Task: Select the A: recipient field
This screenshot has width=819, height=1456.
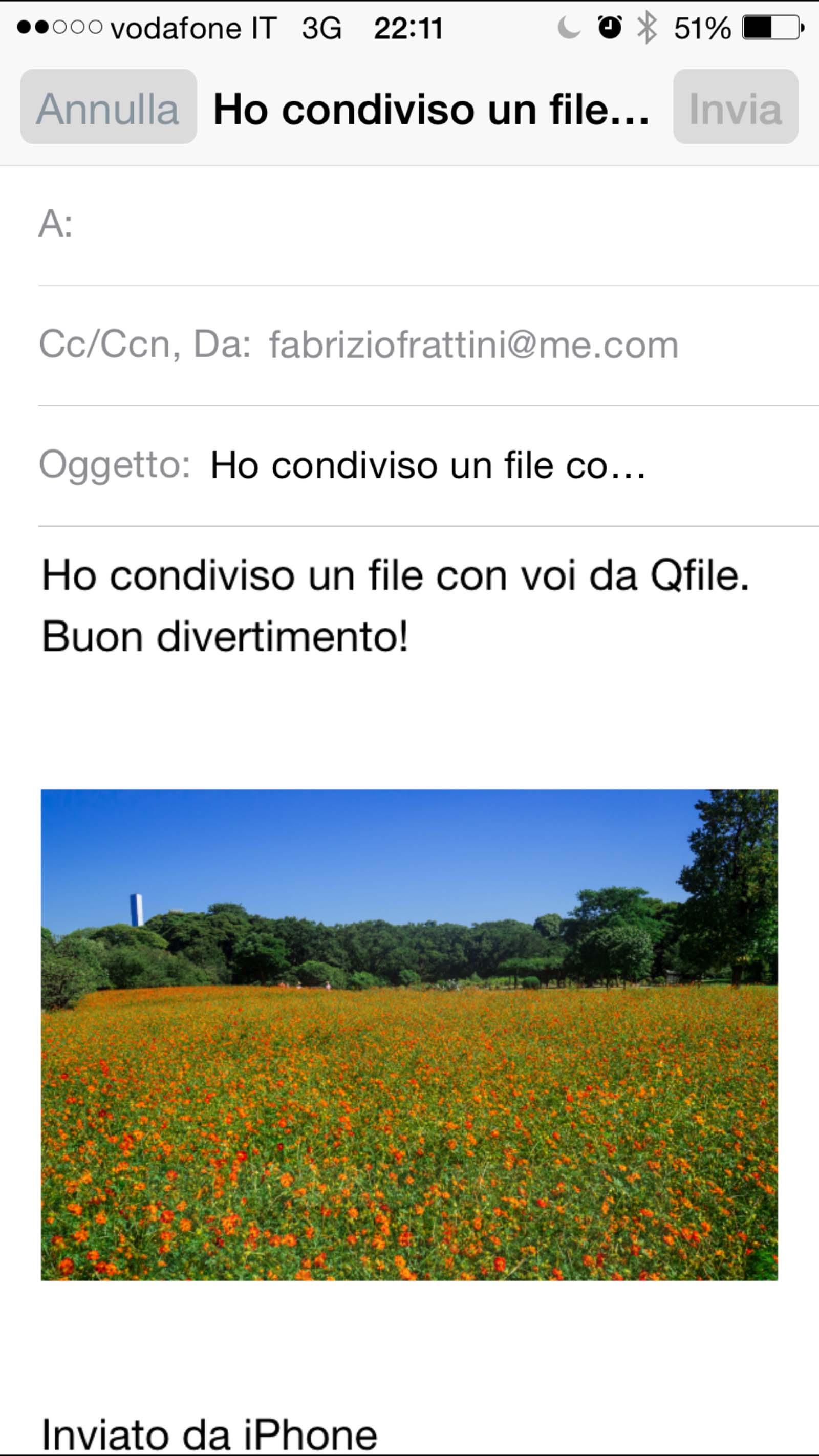Action: tap(429, 225)
